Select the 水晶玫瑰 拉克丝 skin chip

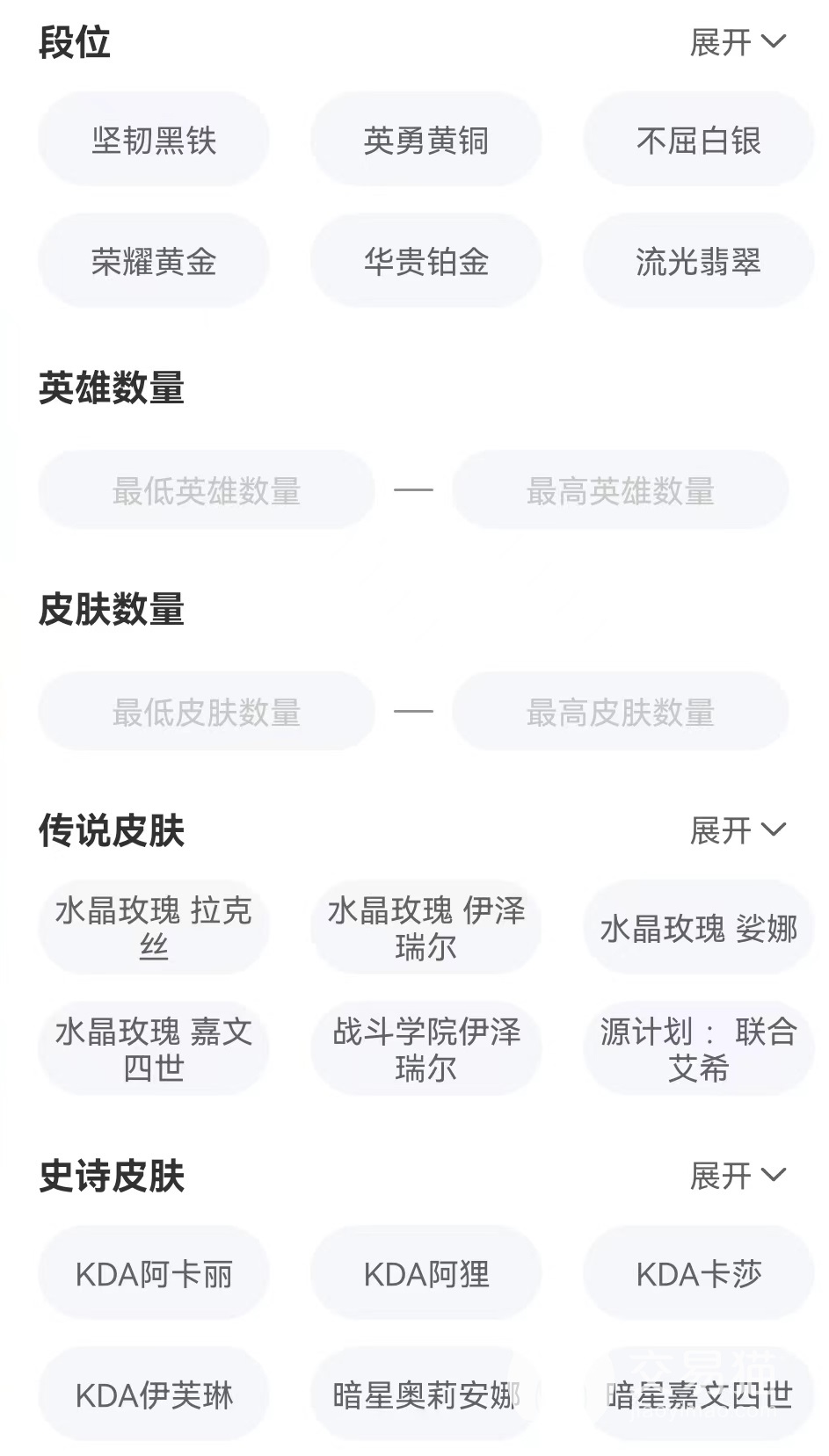(x=154, y=928)
